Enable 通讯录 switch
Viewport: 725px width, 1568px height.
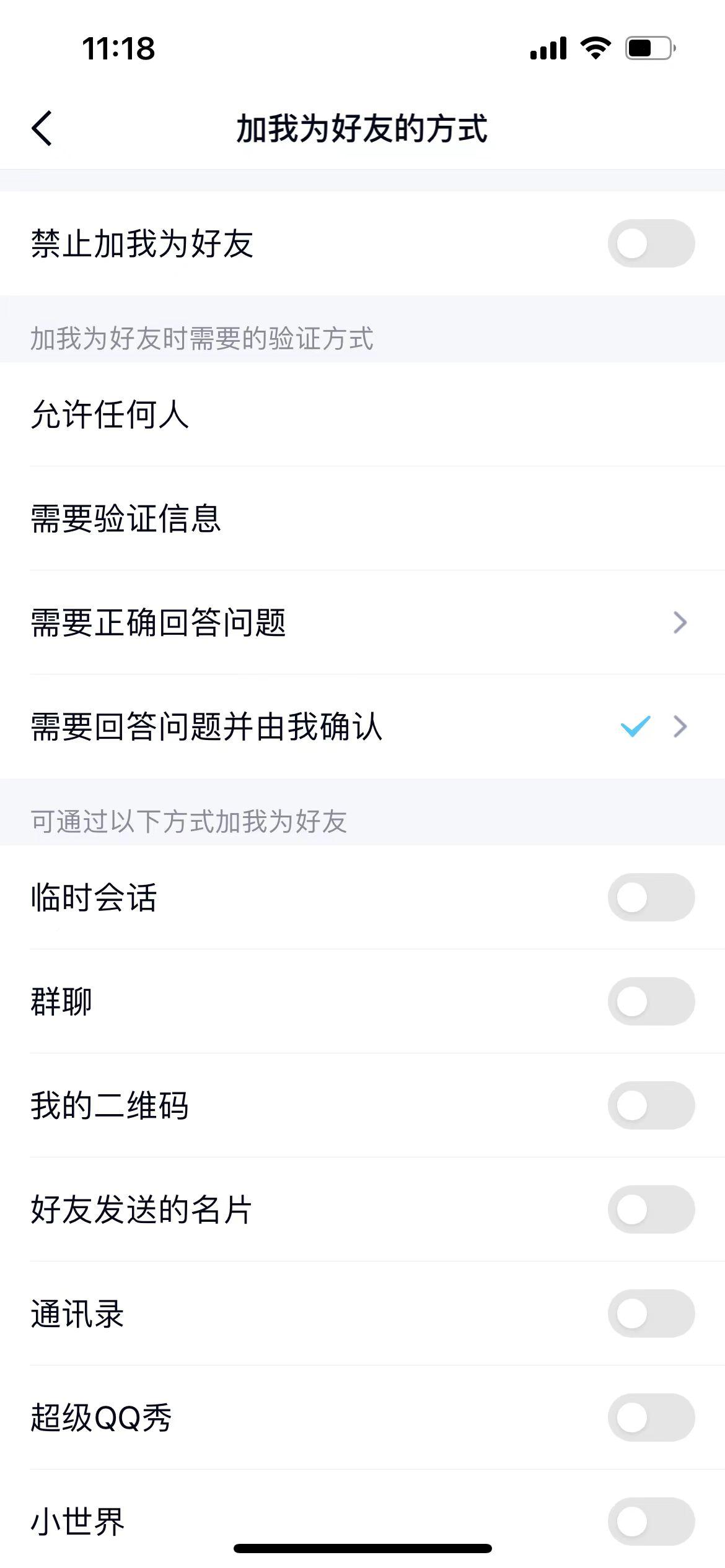(651, 1313)
